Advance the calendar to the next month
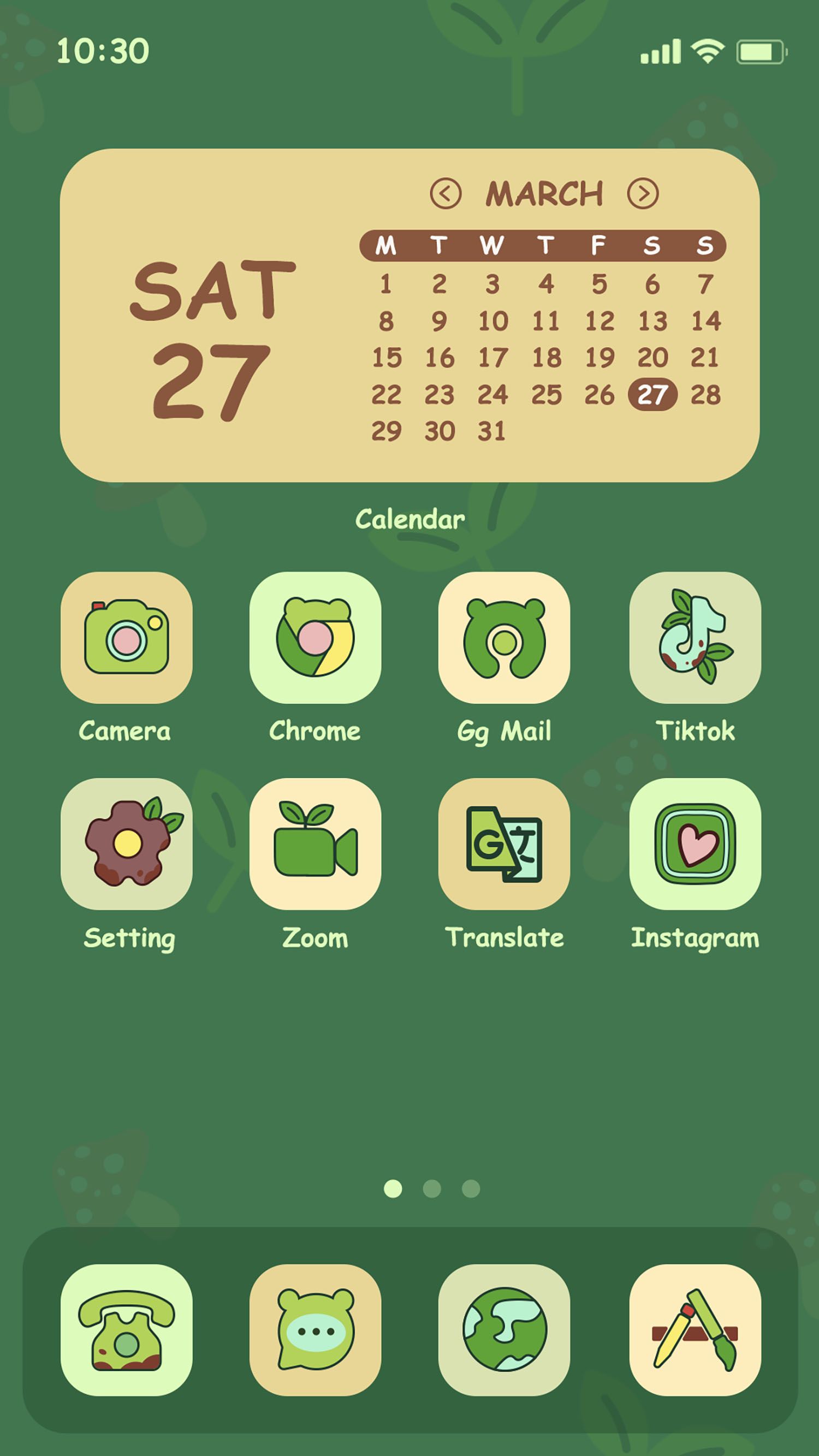This screenshot has height=1456, width=819. tap(643, 193)
